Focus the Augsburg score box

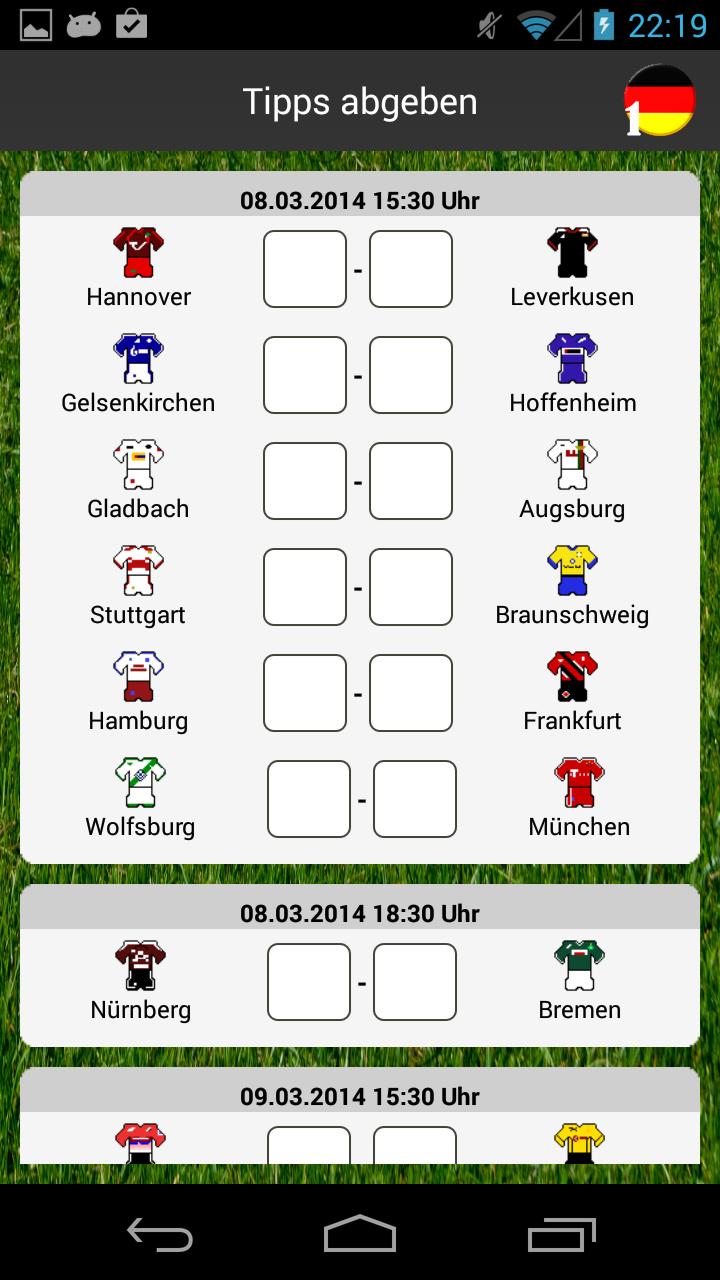411,481
